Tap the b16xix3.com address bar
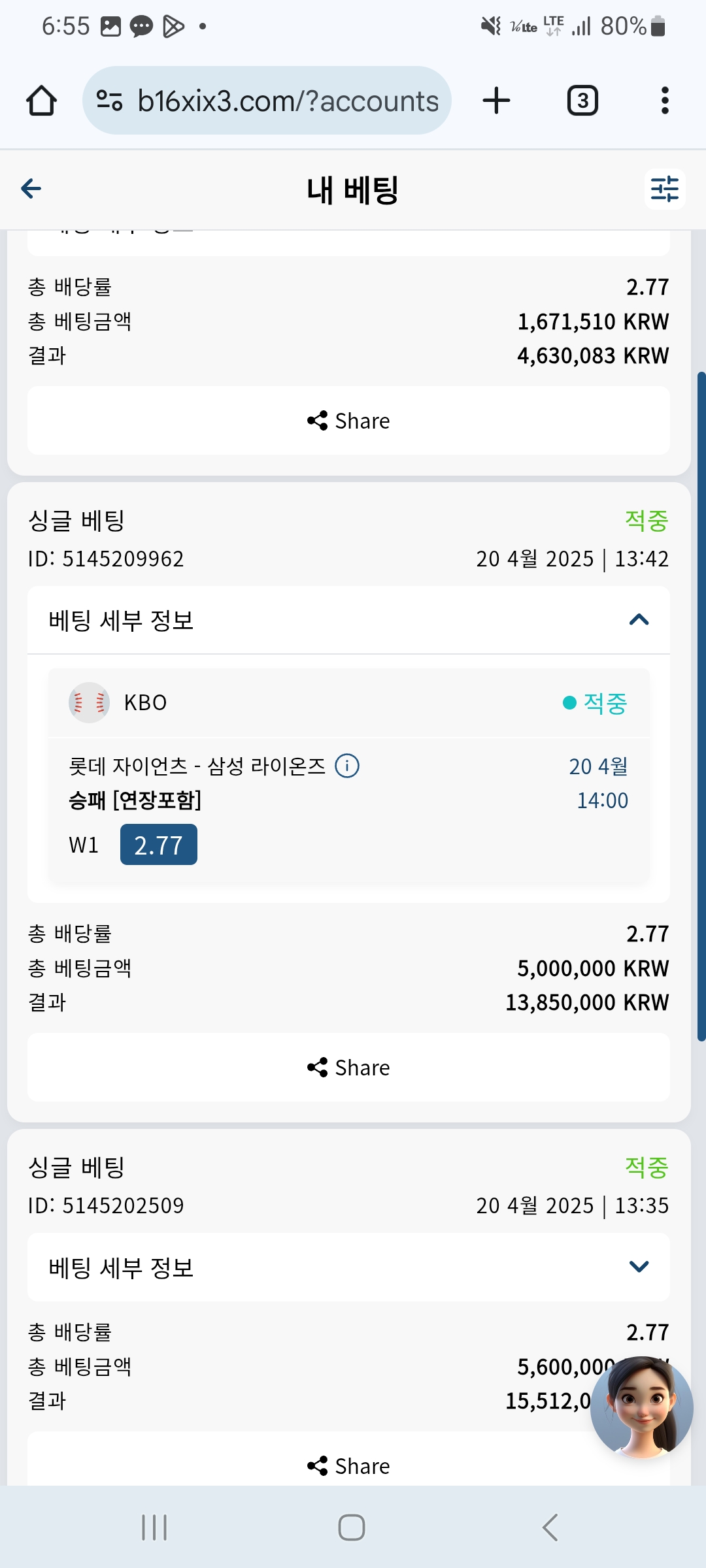706x1568 pixels. 267,101
